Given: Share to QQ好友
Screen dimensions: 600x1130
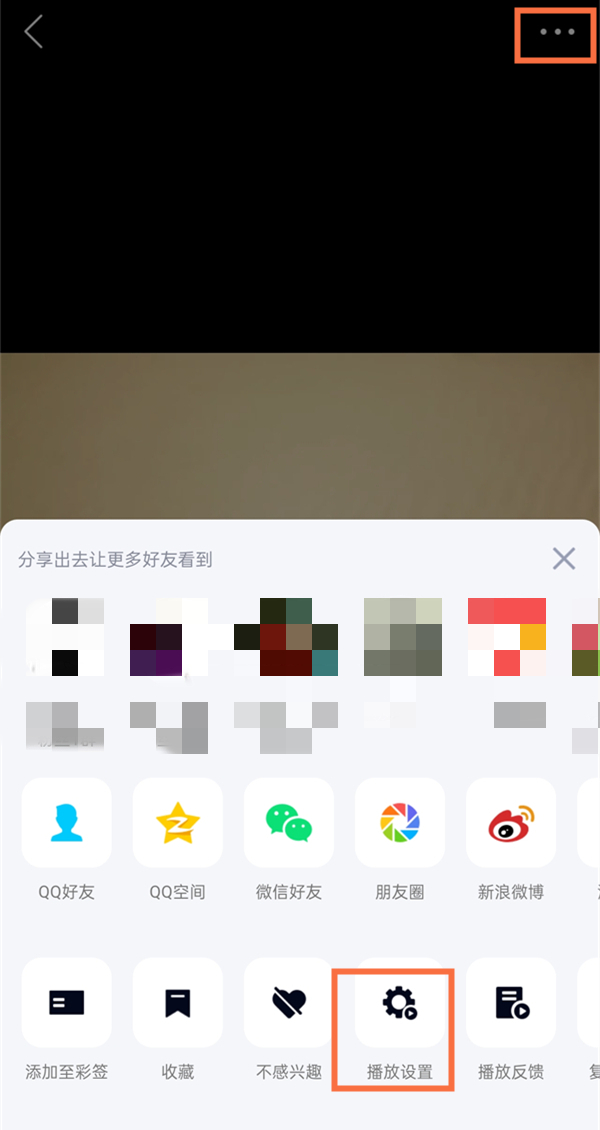Looking at the screenshot, I should click(67, 823).
